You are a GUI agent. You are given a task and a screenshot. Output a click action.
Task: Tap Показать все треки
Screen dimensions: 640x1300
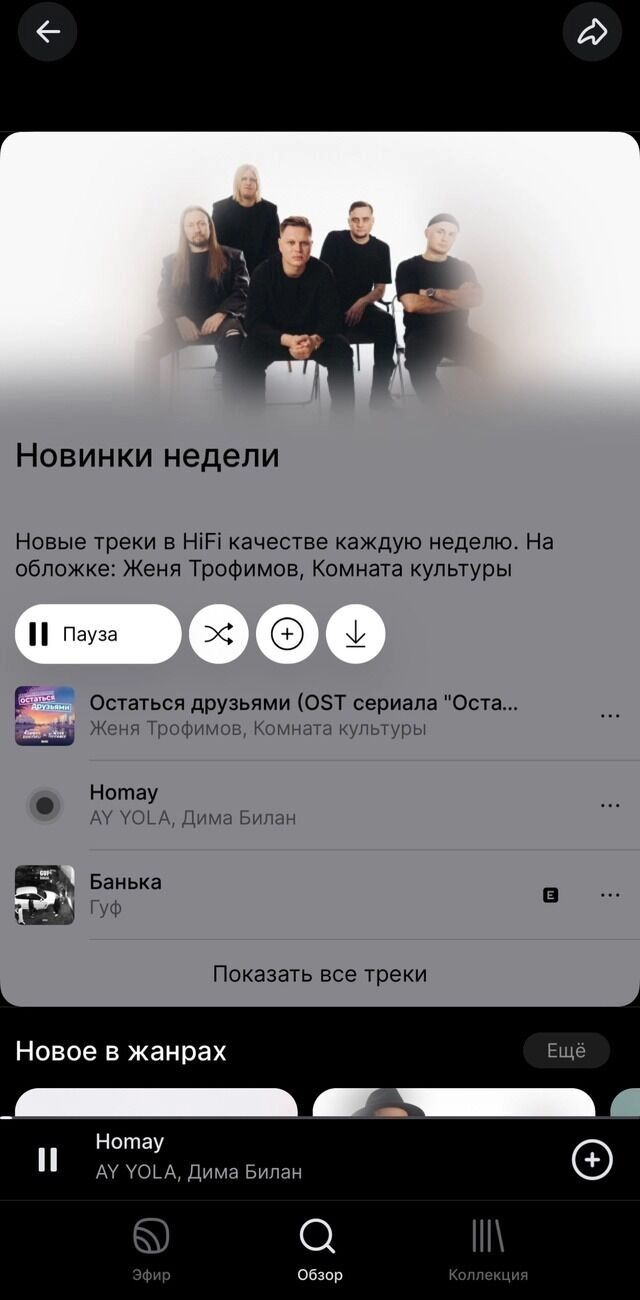tap(320, 974)
